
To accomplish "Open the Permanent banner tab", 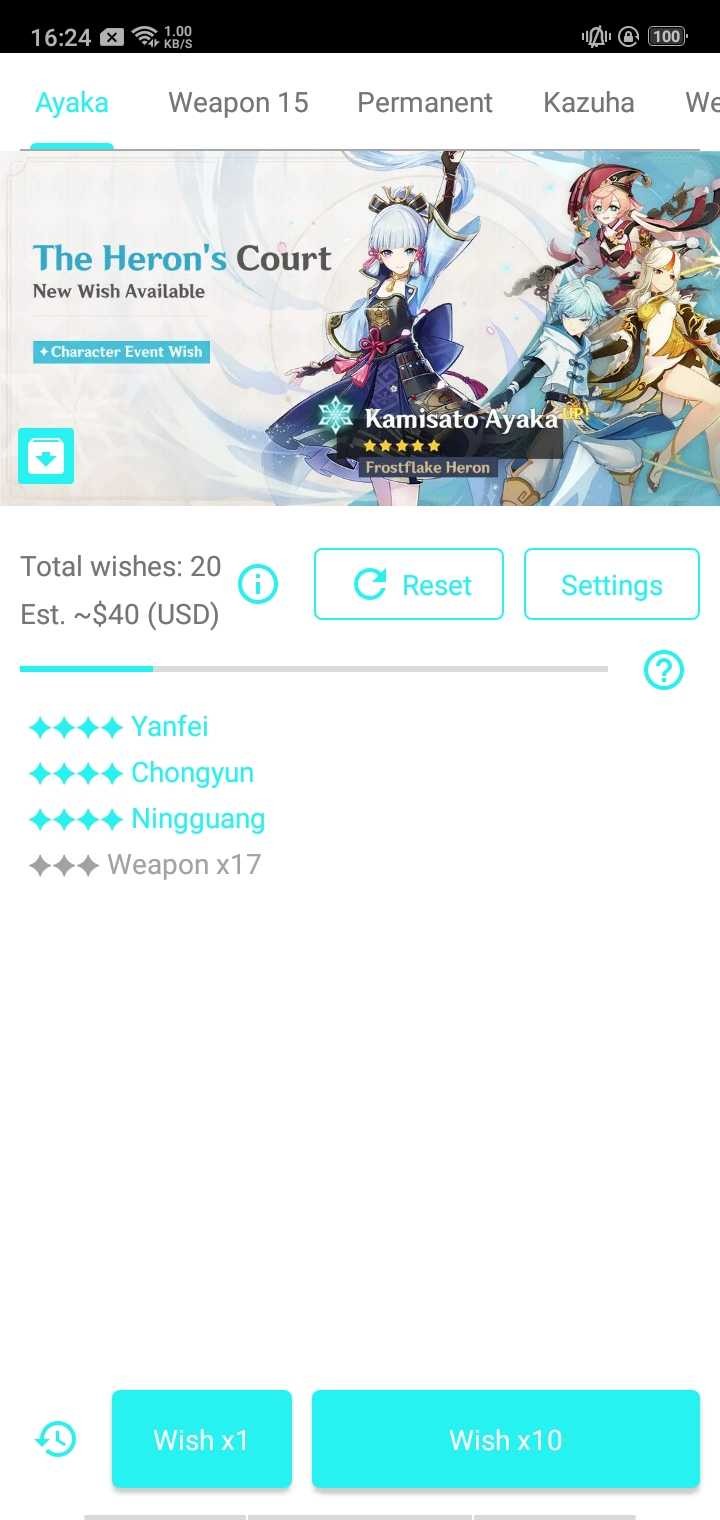I will [x=424, y=102].
